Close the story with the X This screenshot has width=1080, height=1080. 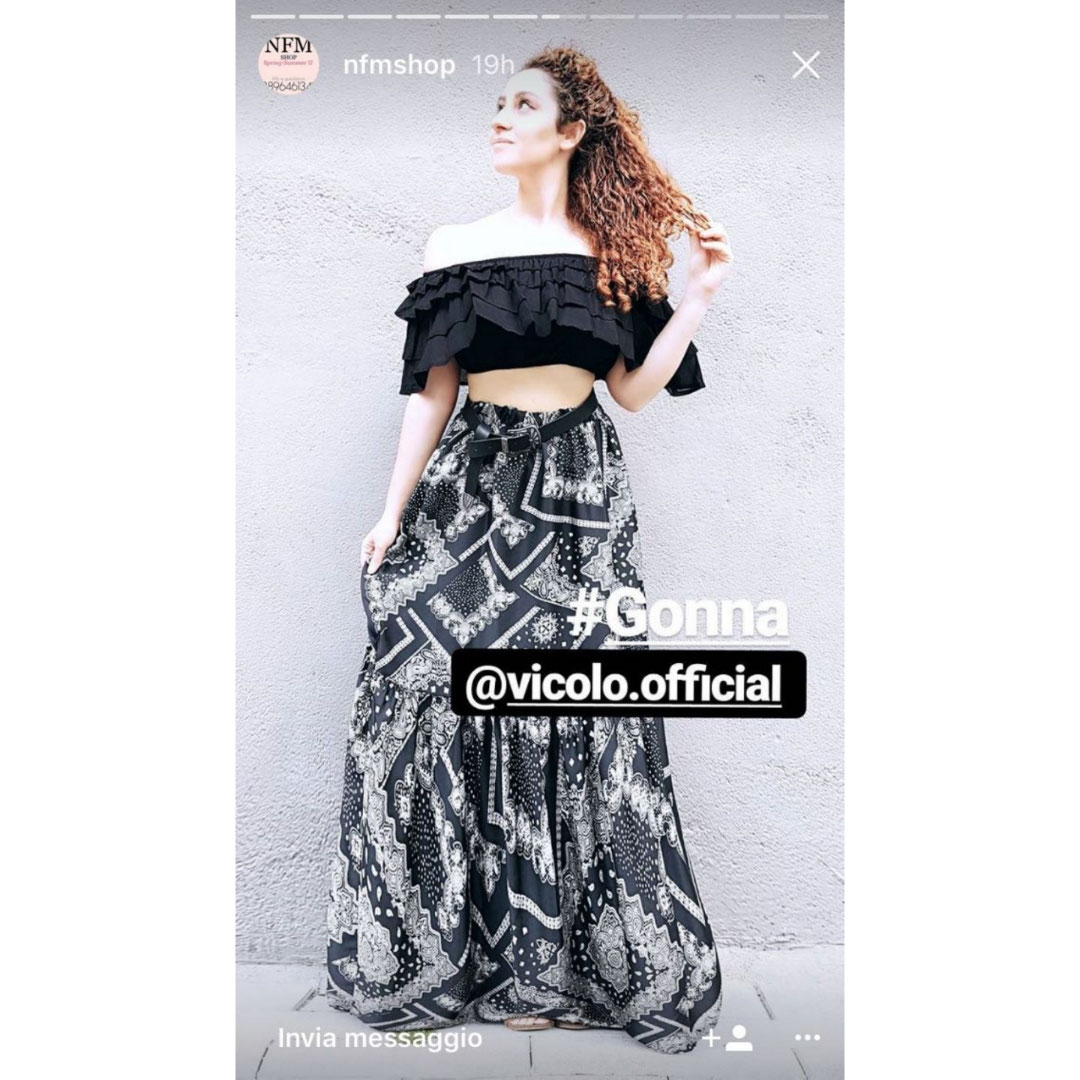[x=805, y=66]
